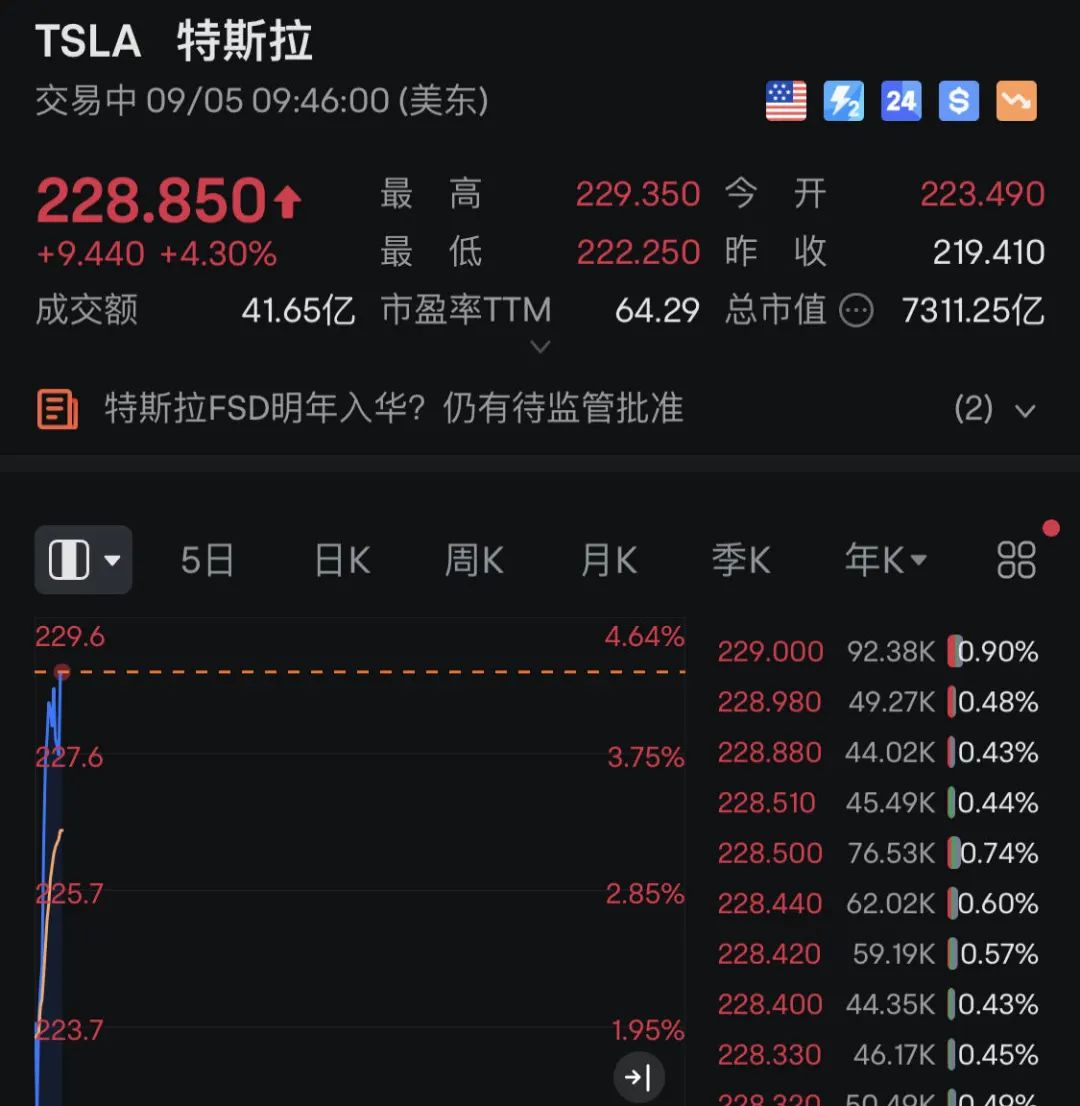The height and width of the screenshot is (1106, 1080).
Task: Tap the blue dollar sign badge
Action: 958,101
